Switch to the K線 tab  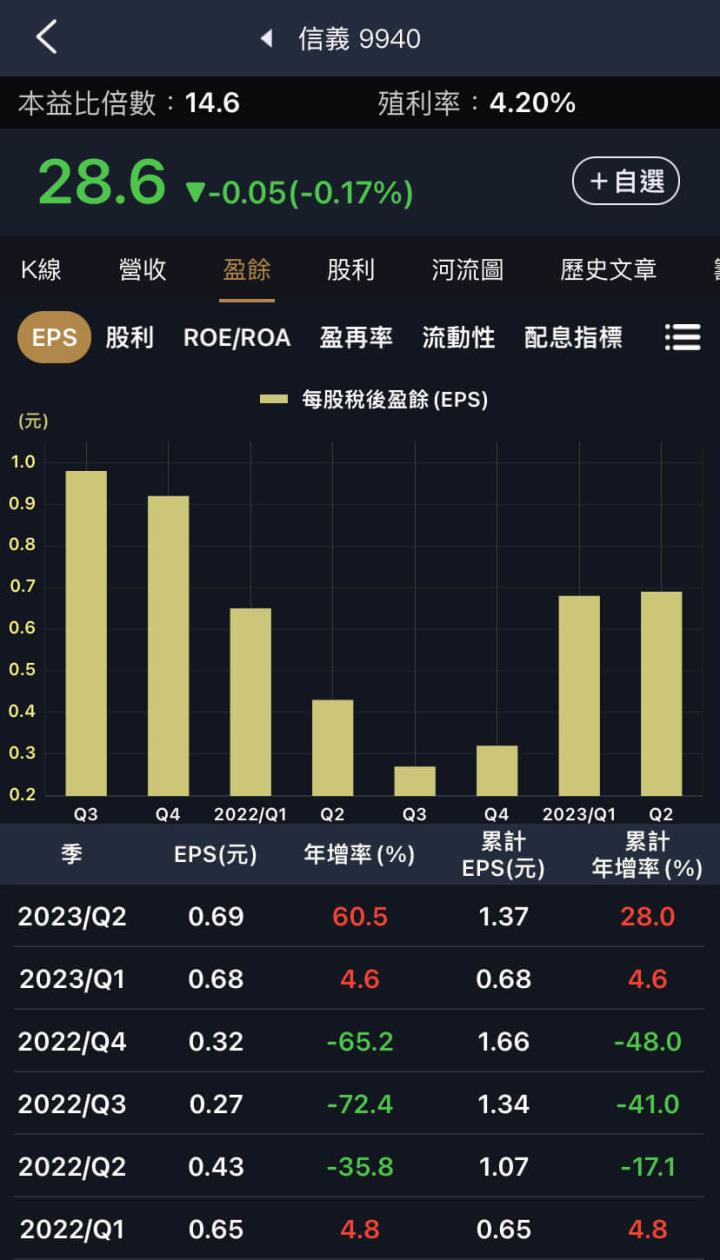(x=42, y=268)
